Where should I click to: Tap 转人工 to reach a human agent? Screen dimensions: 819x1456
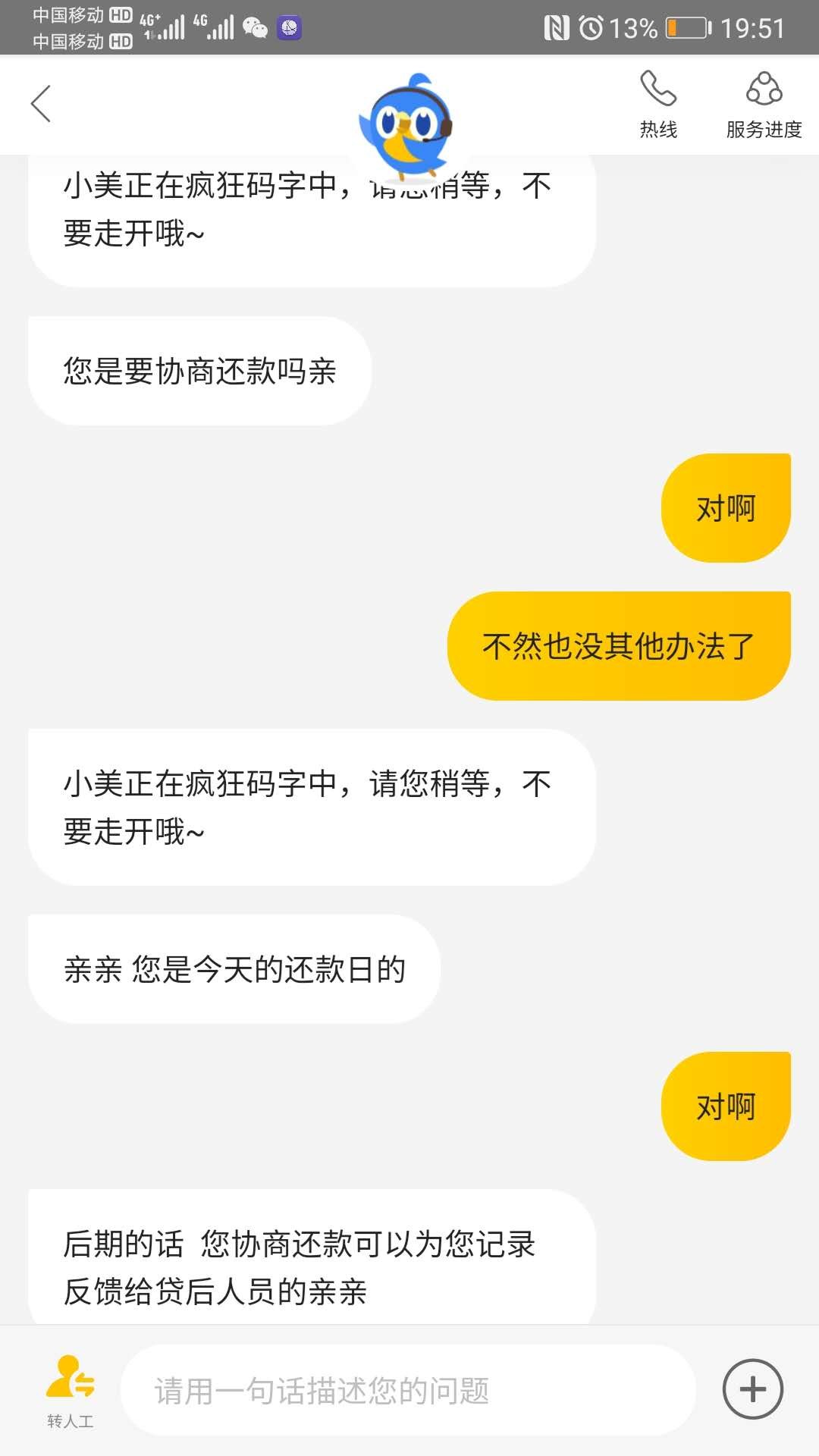coord(70,1390)
